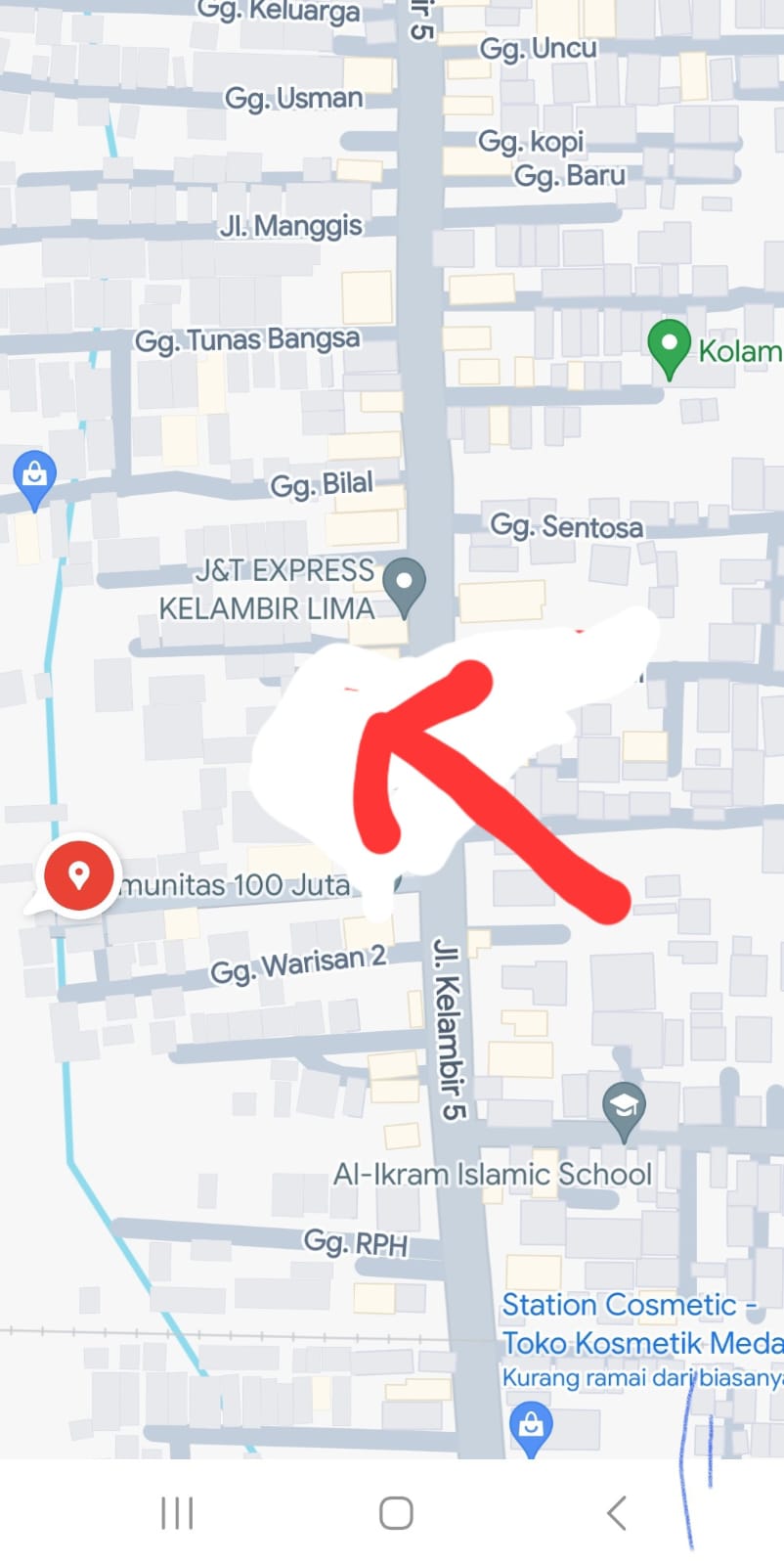Show recent apps

coord(177,1513)
